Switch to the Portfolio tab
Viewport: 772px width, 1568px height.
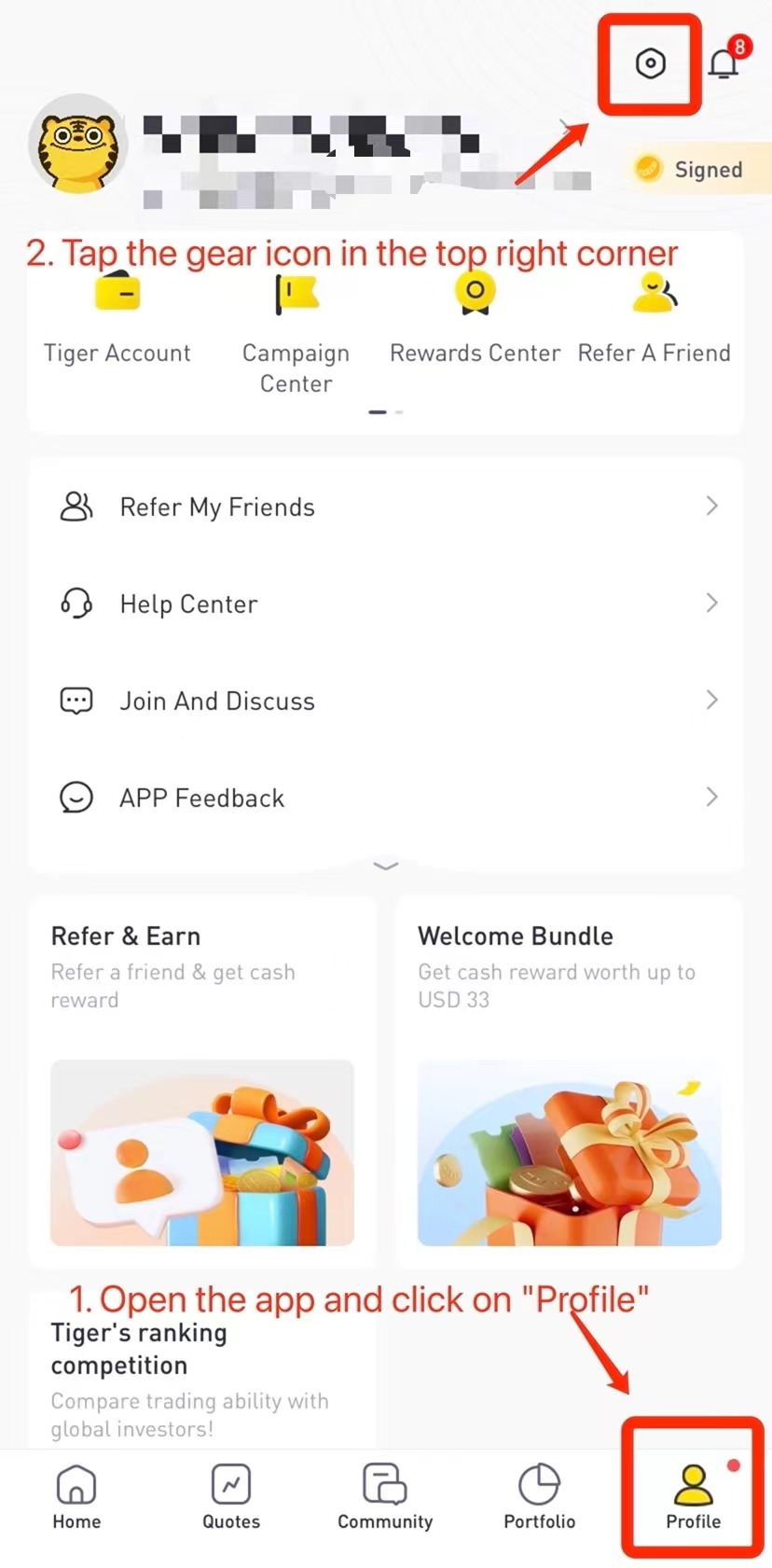point(540,1497)
